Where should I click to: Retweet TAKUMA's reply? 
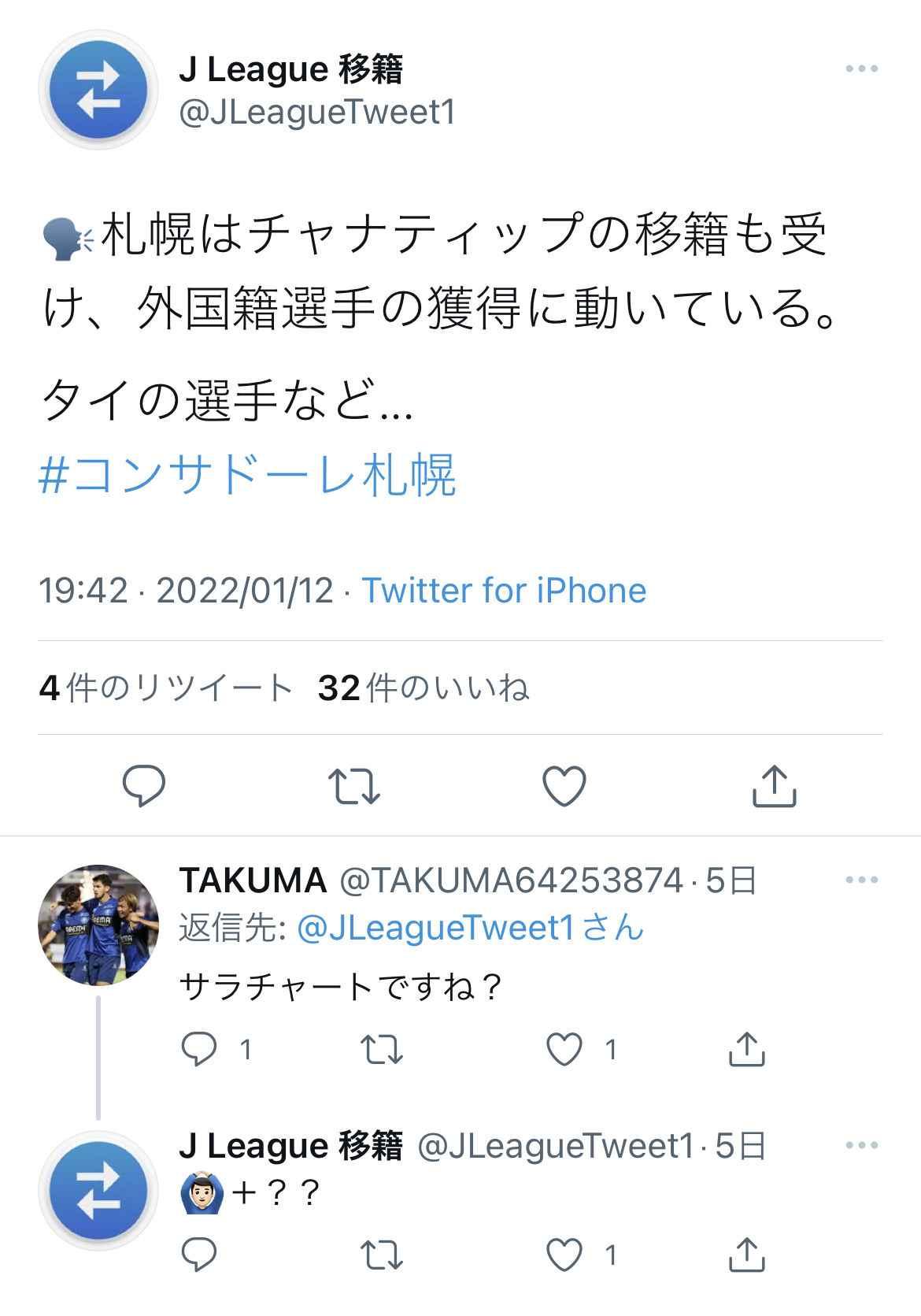click(382, 1049)
